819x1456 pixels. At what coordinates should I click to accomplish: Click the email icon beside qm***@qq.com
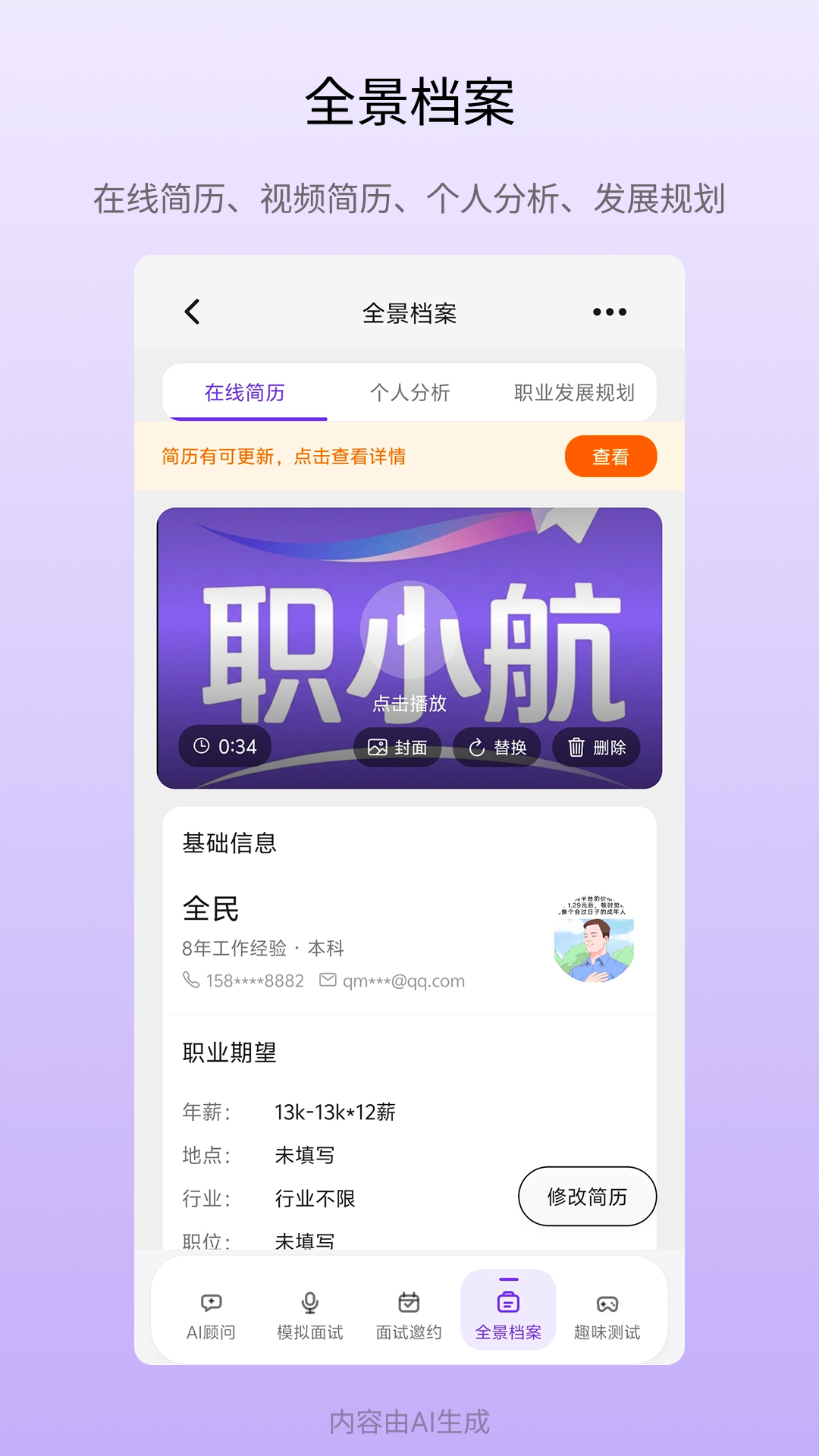[328, 980]
